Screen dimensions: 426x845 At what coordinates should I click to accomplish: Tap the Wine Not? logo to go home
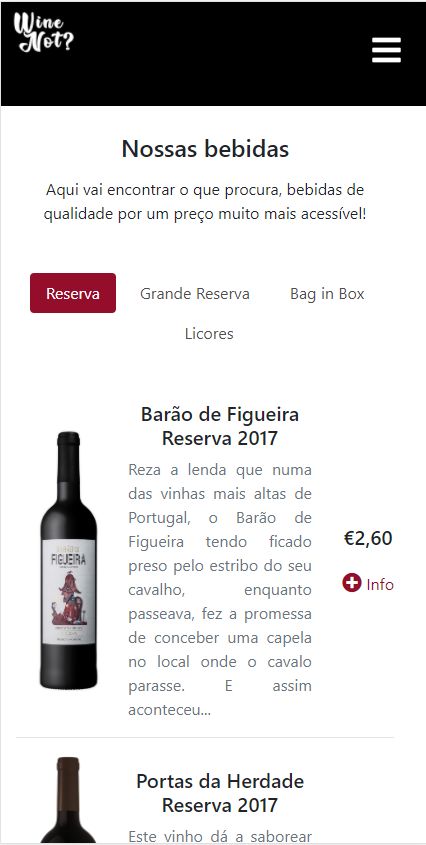pos(44,33)
